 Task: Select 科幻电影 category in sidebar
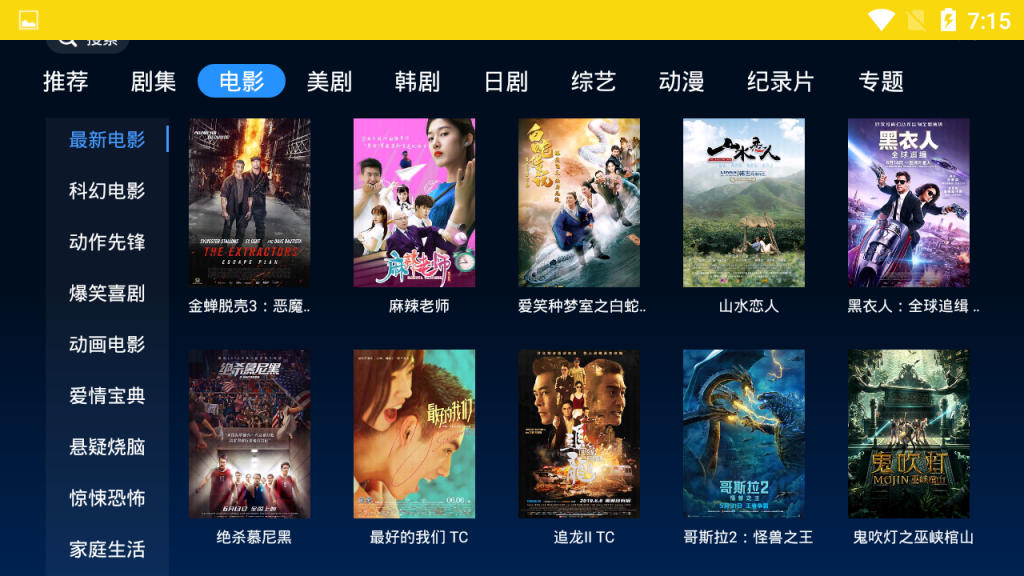(x=107, y=191)
